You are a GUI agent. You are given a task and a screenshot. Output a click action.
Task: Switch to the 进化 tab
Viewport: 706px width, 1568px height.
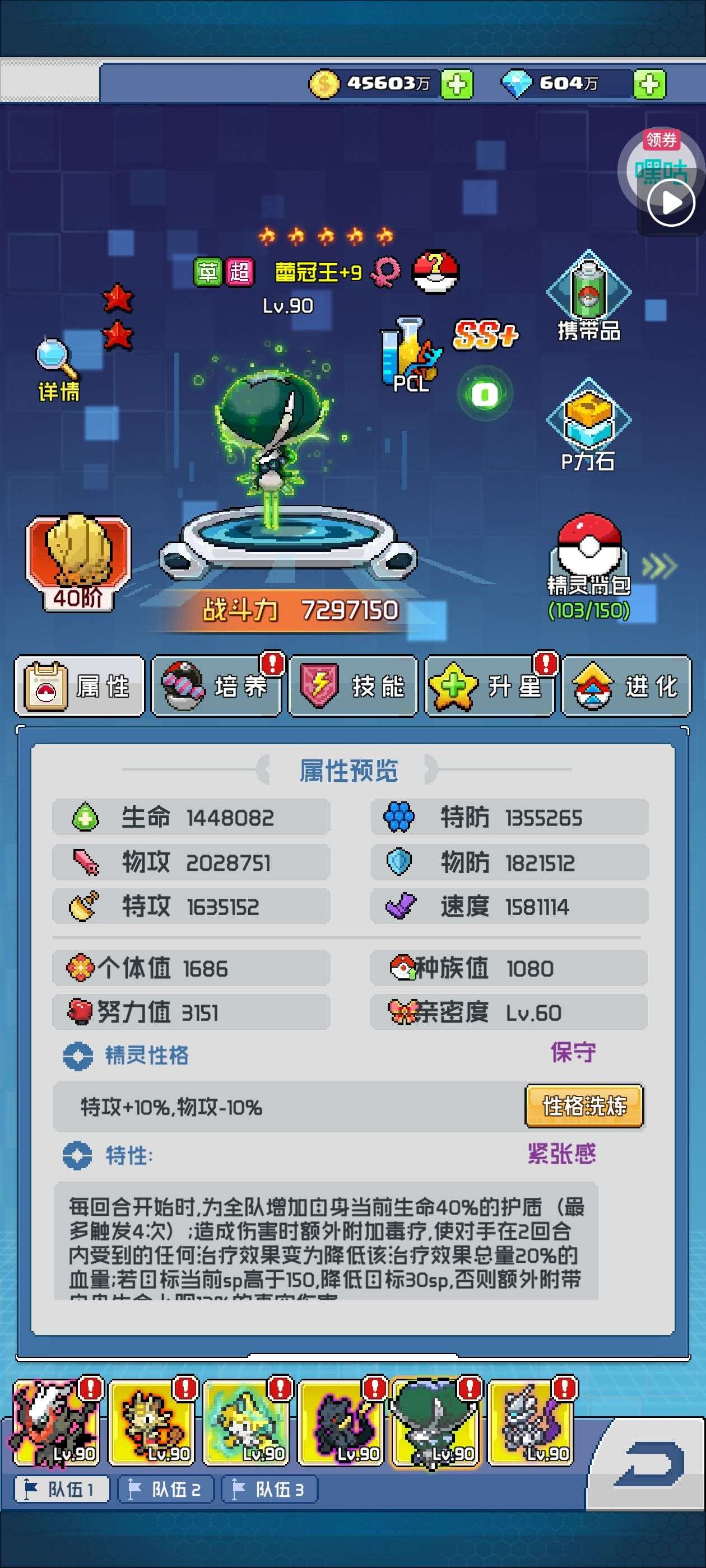[x=626, y=686]
